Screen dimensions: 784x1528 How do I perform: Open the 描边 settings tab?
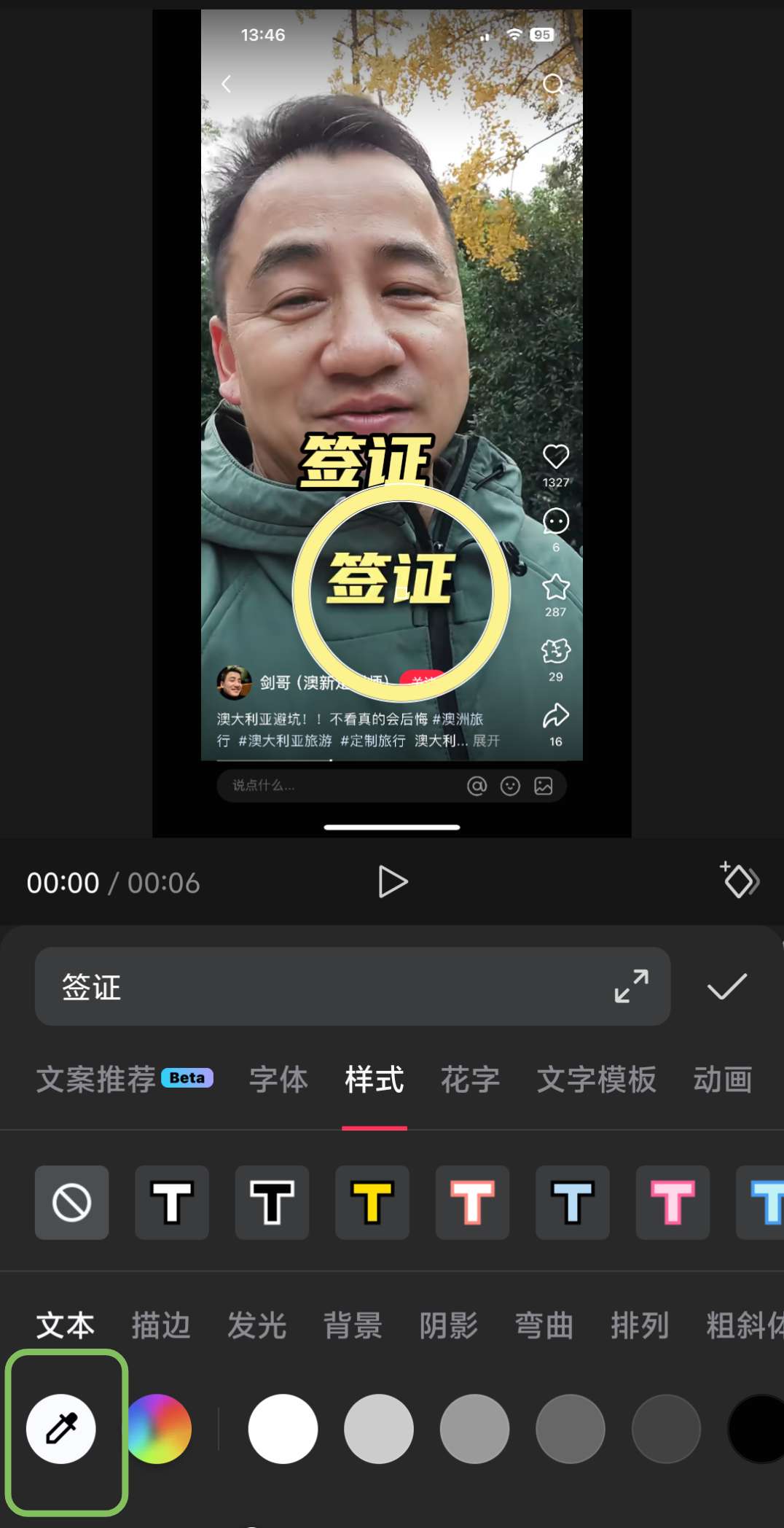pyautogui.click(x=160, y=1325)
